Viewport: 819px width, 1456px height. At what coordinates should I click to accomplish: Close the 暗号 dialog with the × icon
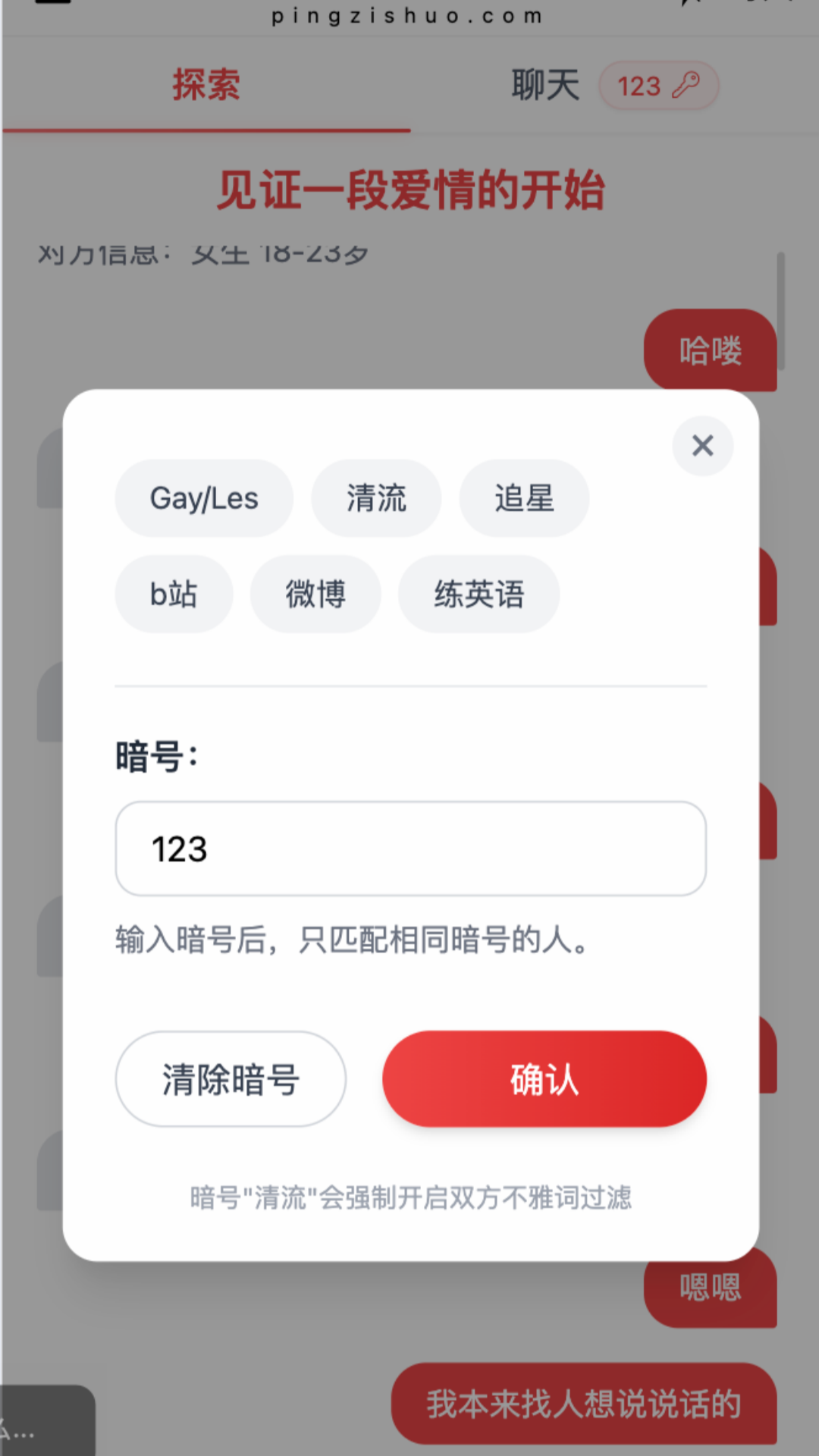[x=701, y=447]
